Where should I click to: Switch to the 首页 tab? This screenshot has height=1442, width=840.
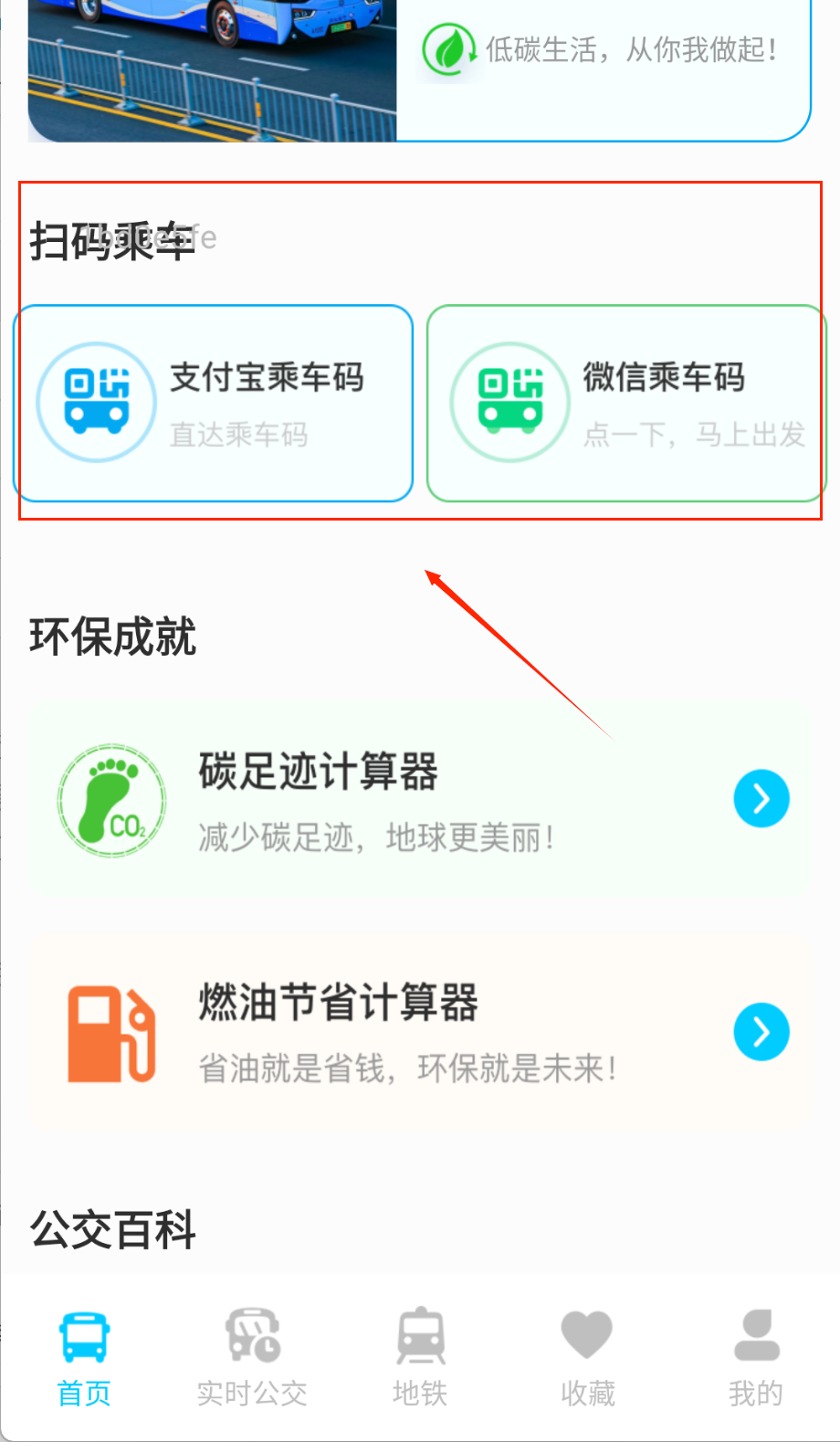click(x=84, y=1357)
